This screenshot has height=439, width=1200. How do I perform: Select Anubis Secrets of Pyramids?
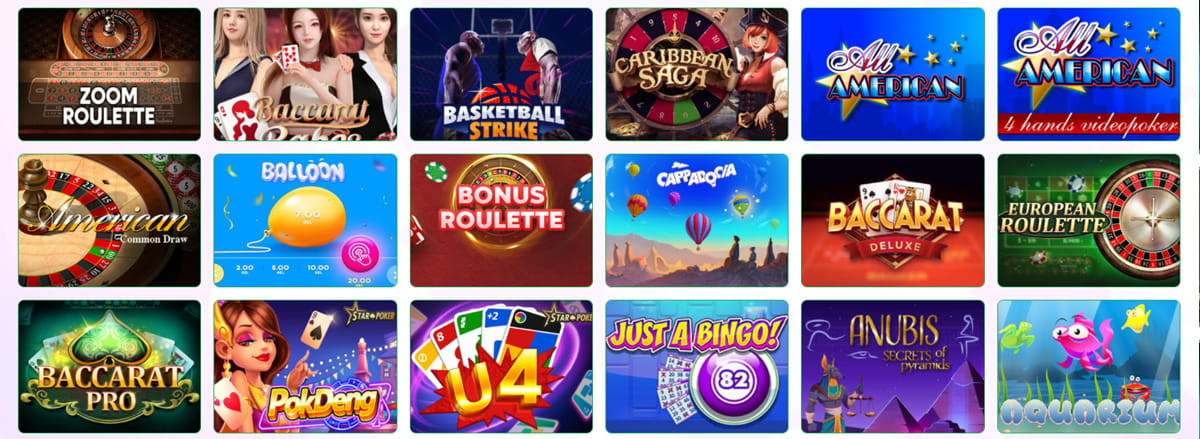(x=893, y=366)
